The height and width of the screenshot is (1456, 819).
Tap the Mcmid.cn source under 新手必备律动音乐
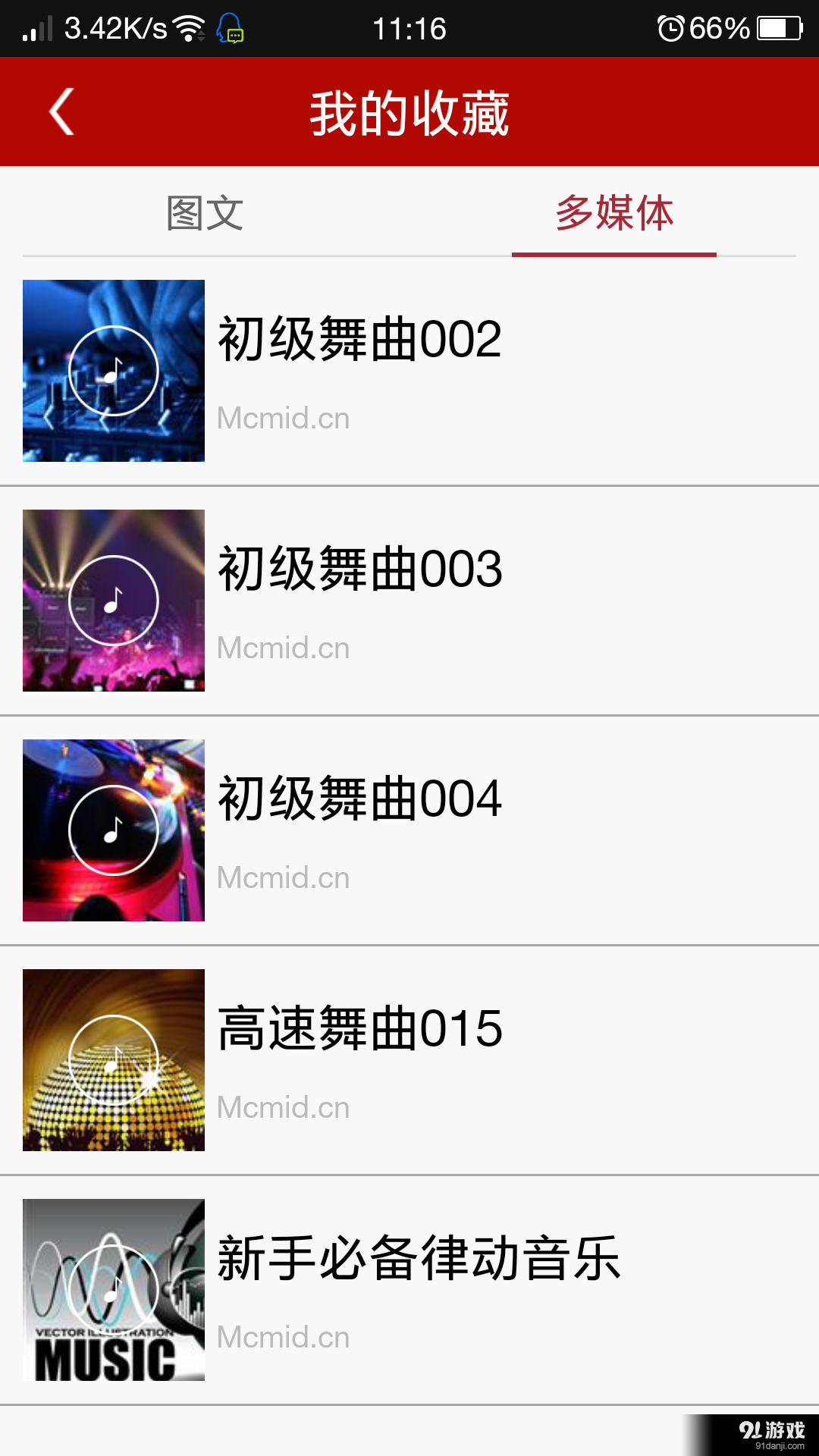[x=283, y=1337]
